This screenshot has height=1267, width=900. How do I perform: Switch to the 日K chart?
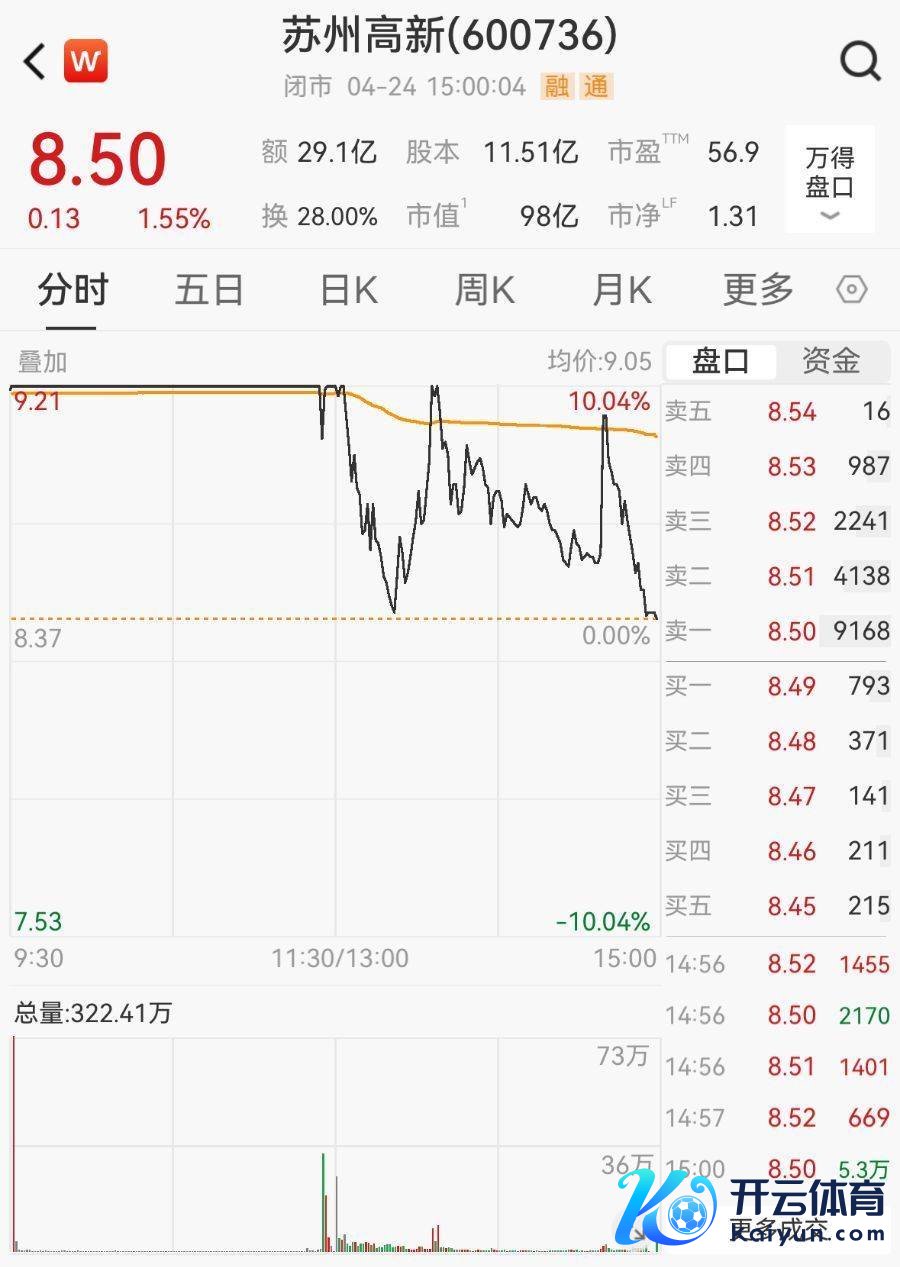point(348,290)
